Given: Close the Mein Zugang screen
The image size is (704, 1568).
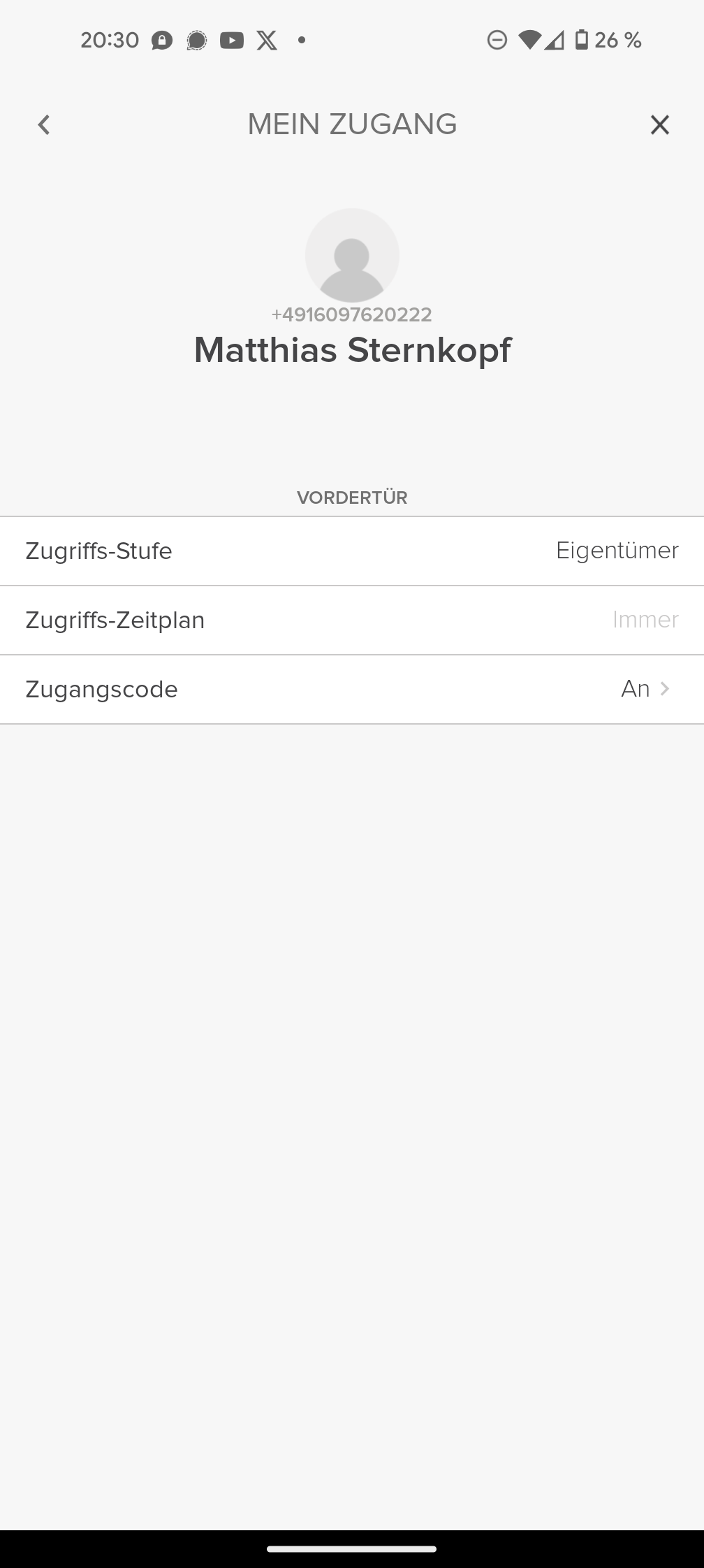Looking at the screenshot, I should pyautogui.click(x=659, y=125).
